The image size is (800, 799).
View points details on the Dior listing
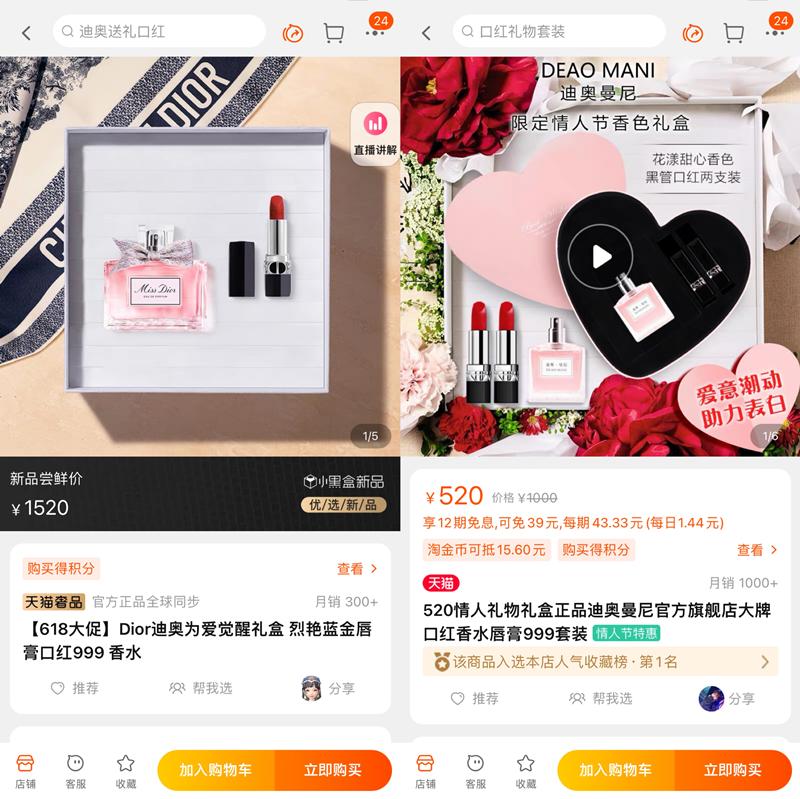click(357, 569)
